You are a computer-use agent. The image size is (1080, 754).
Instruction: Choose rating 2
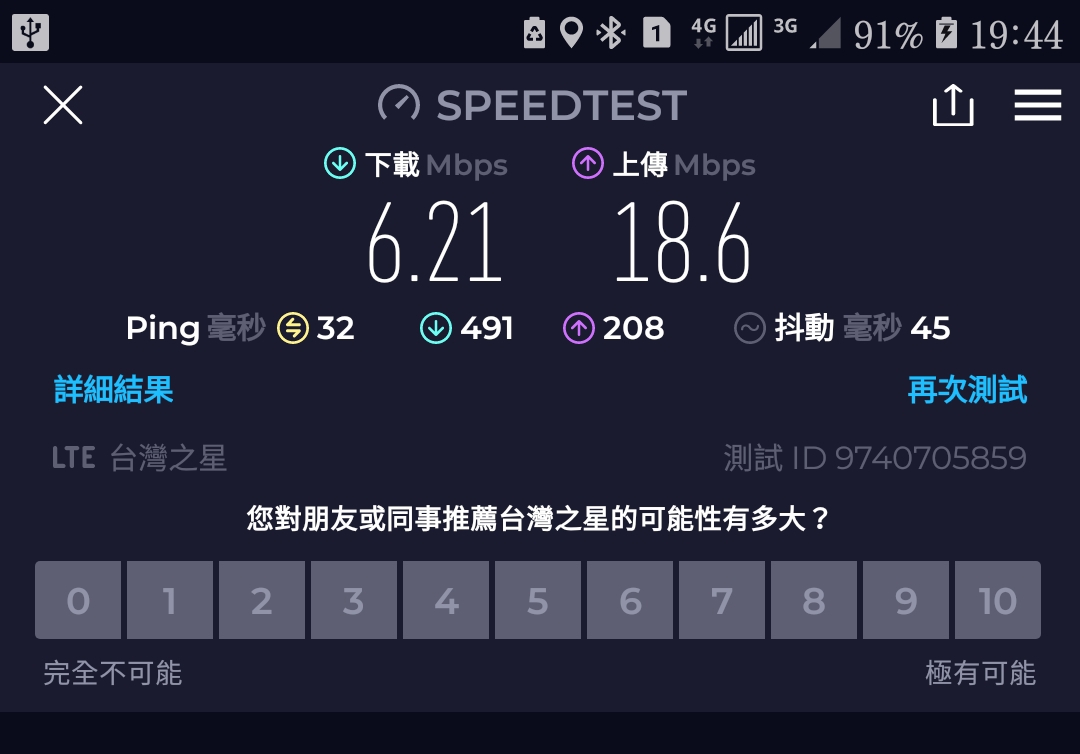pyautogui.click(x=262, y=600)
